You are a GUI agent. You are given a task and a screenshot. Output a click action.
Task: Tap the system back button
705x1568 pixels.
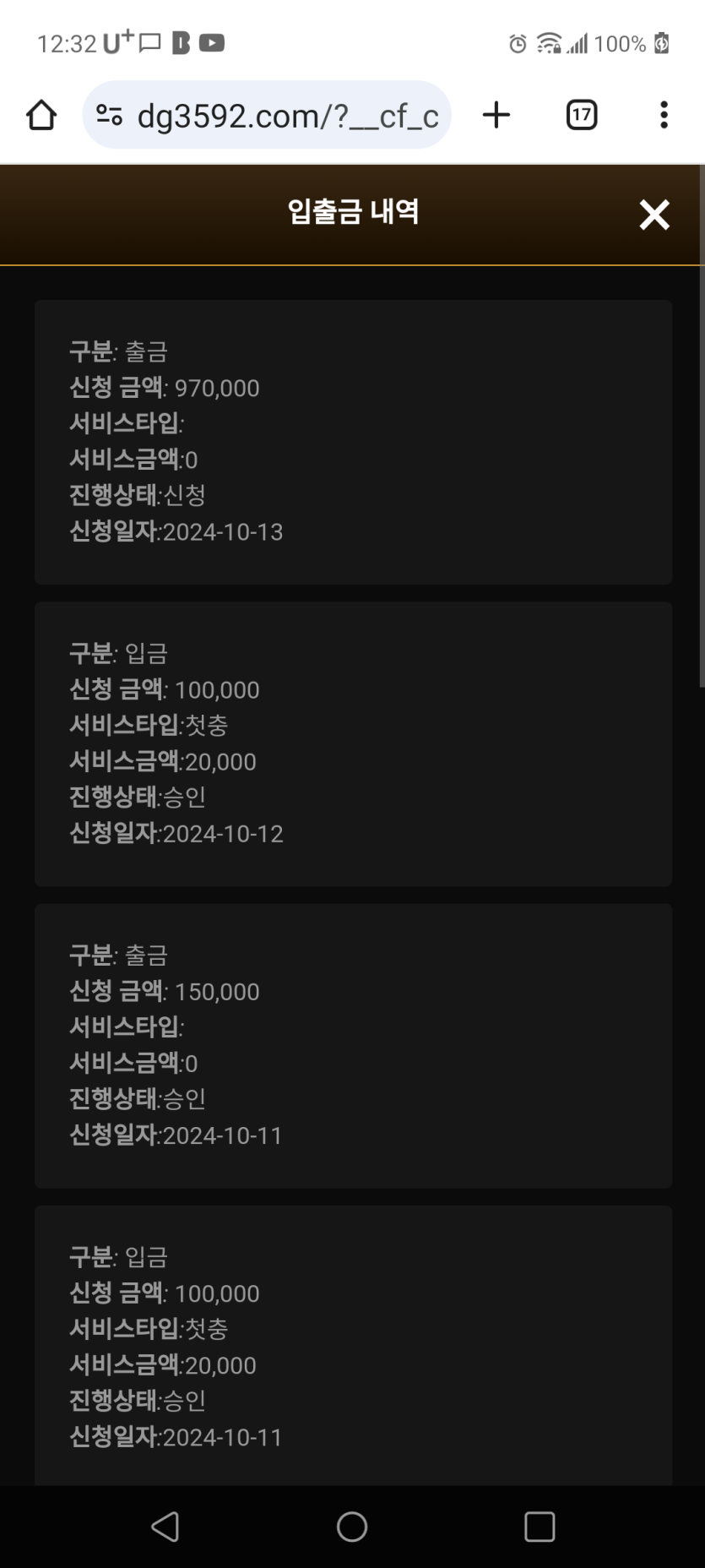pyautogui.click(x=165, y=1527)
